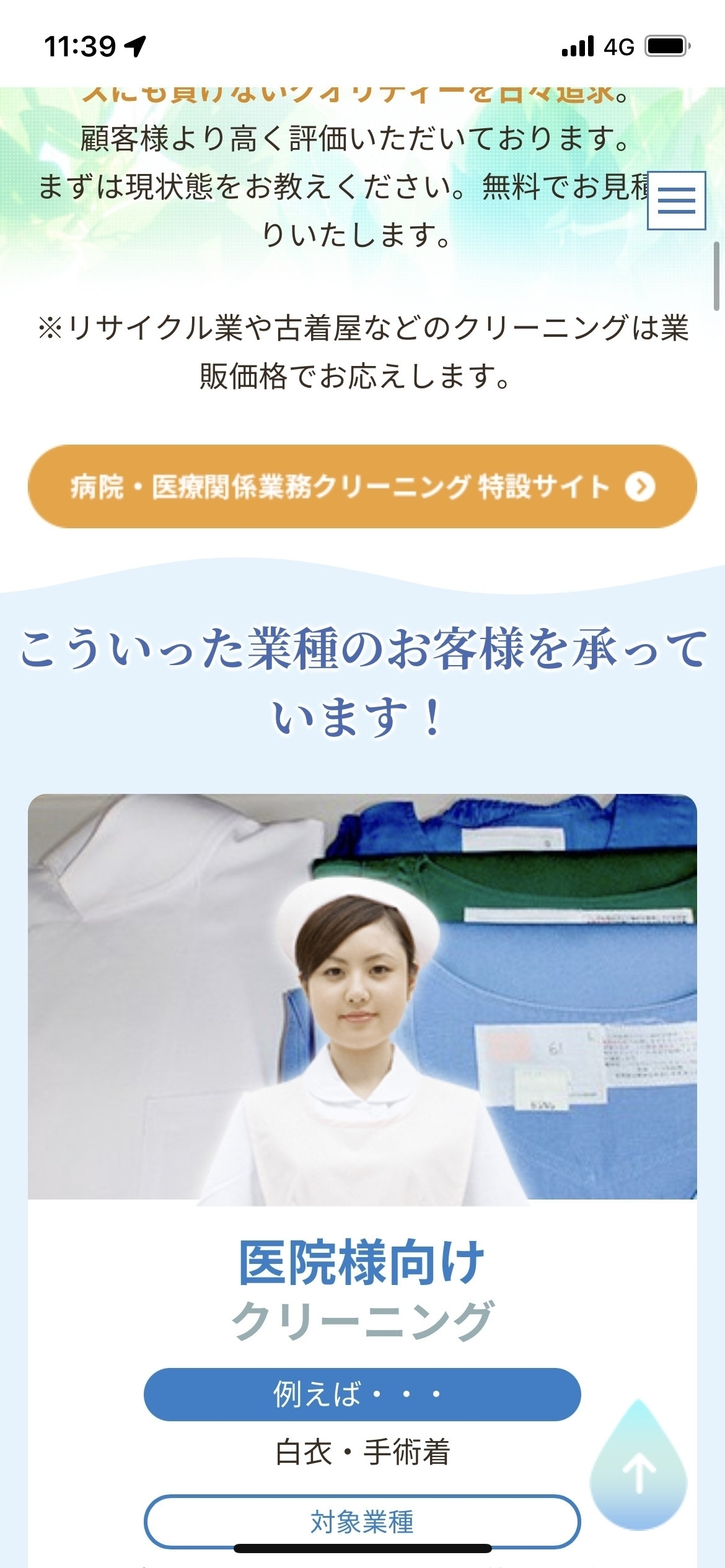Image resolution: width=725 pixels, height=1568 pixels.
Task: Open 病院・医療関係業務クリーニング 特設サイト
Action: pyautogui.click(x=362, y=487)
